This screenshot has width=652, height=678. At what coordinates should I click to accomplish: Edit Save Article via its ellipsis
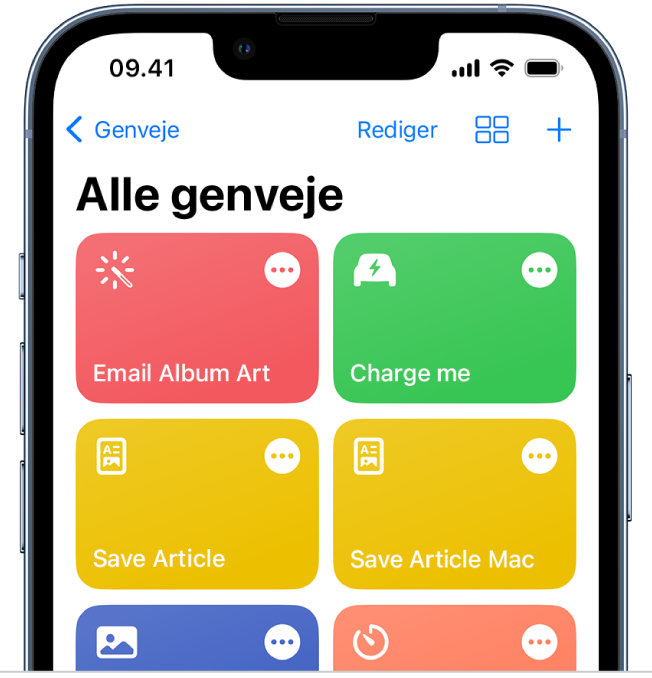click(x=282, y=456)
